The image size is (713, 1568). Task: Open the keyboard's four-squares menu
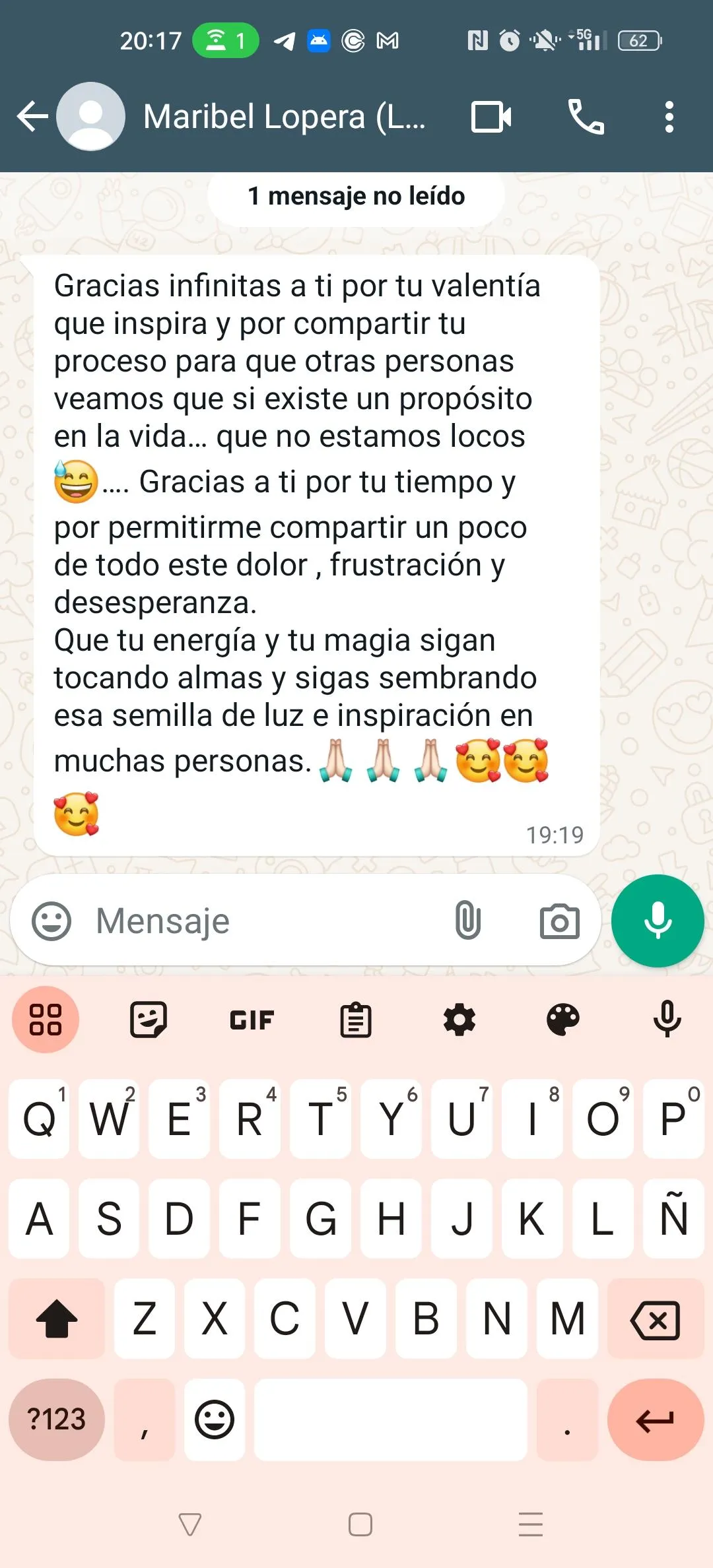point(46,1020)
